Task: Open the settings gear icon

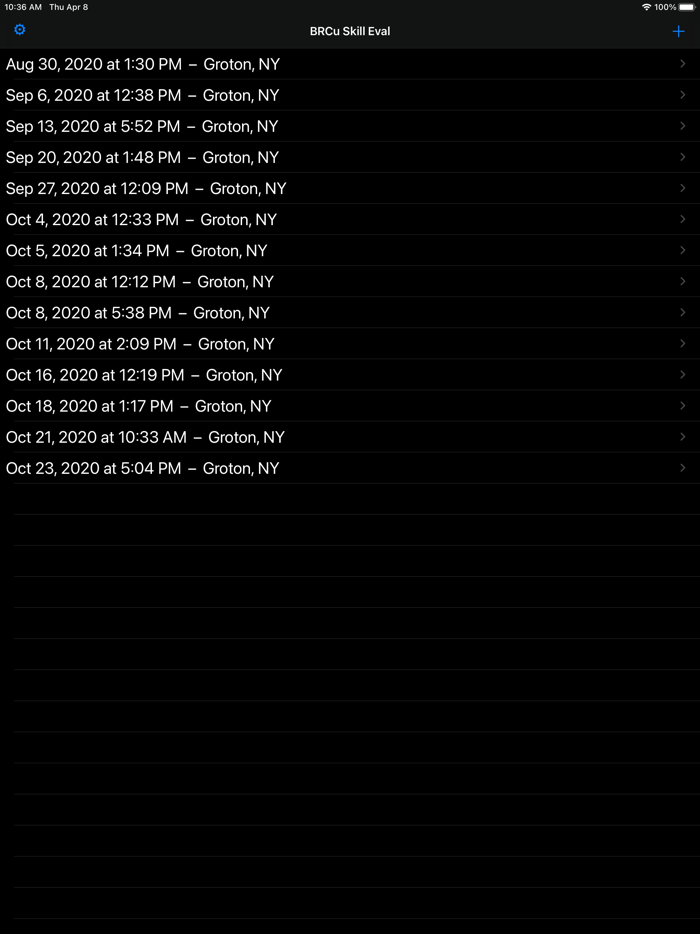Action: 19,30
